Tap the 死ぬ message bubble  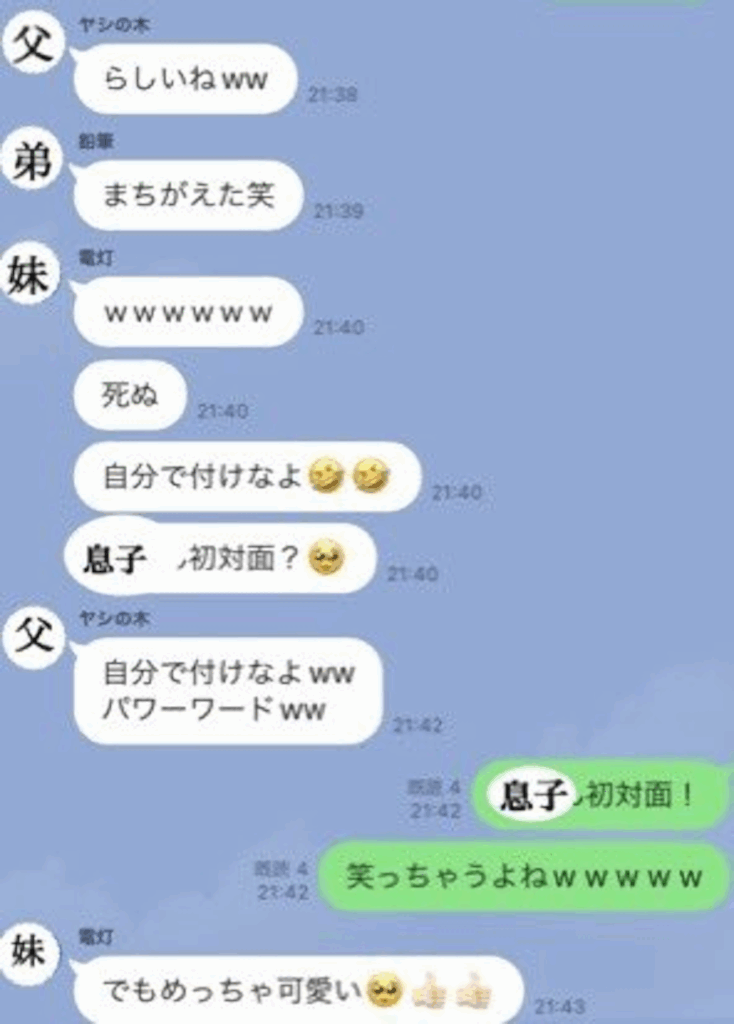(128, 396)
